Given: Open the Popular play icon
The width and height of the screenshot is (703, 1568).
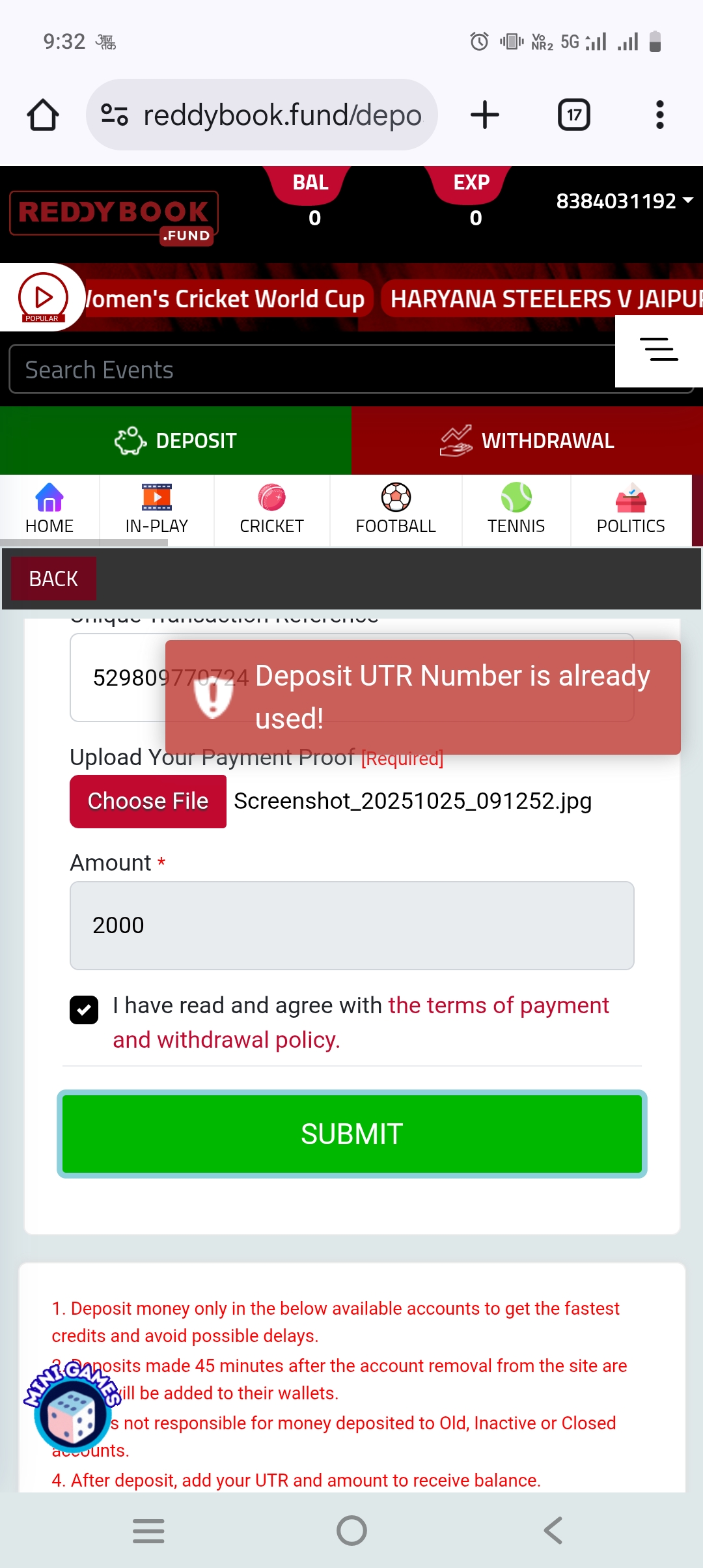Looking at the screenshot, I should [x=43, y=298].
